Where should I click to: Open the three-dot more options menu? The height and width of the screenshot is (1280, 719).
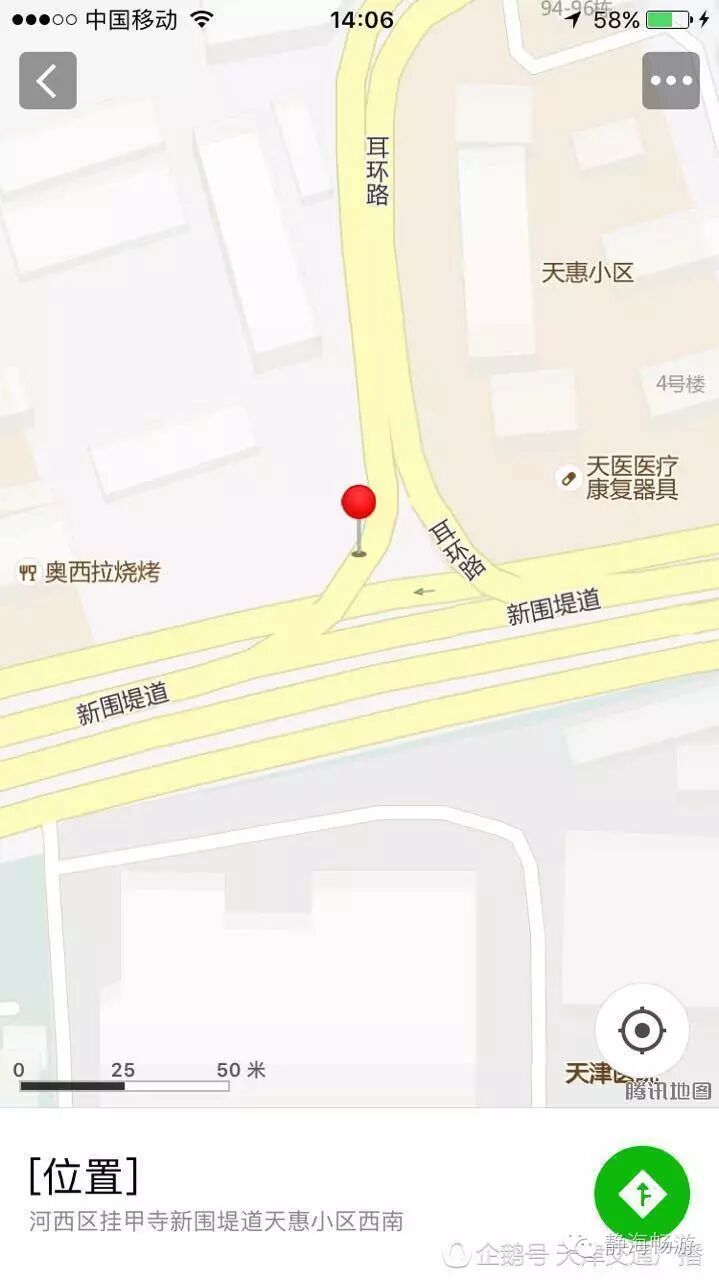pos(670,80)
